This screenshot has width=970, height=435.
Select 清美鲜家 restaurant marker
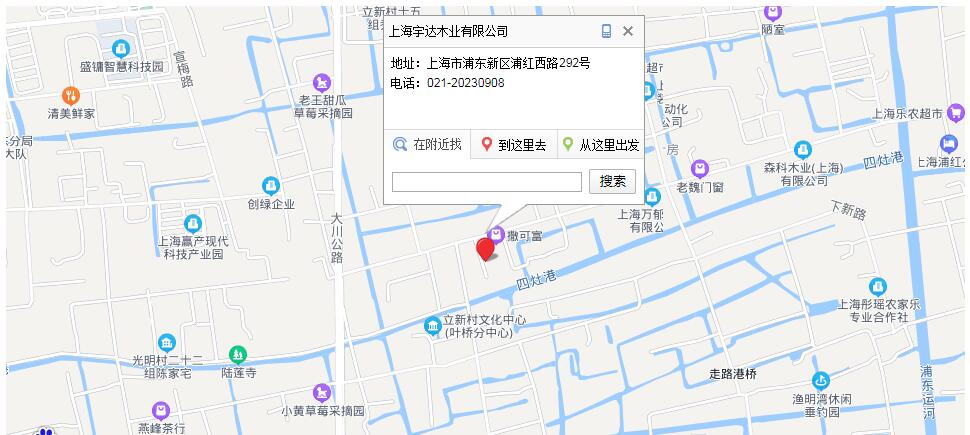[70, 96]
